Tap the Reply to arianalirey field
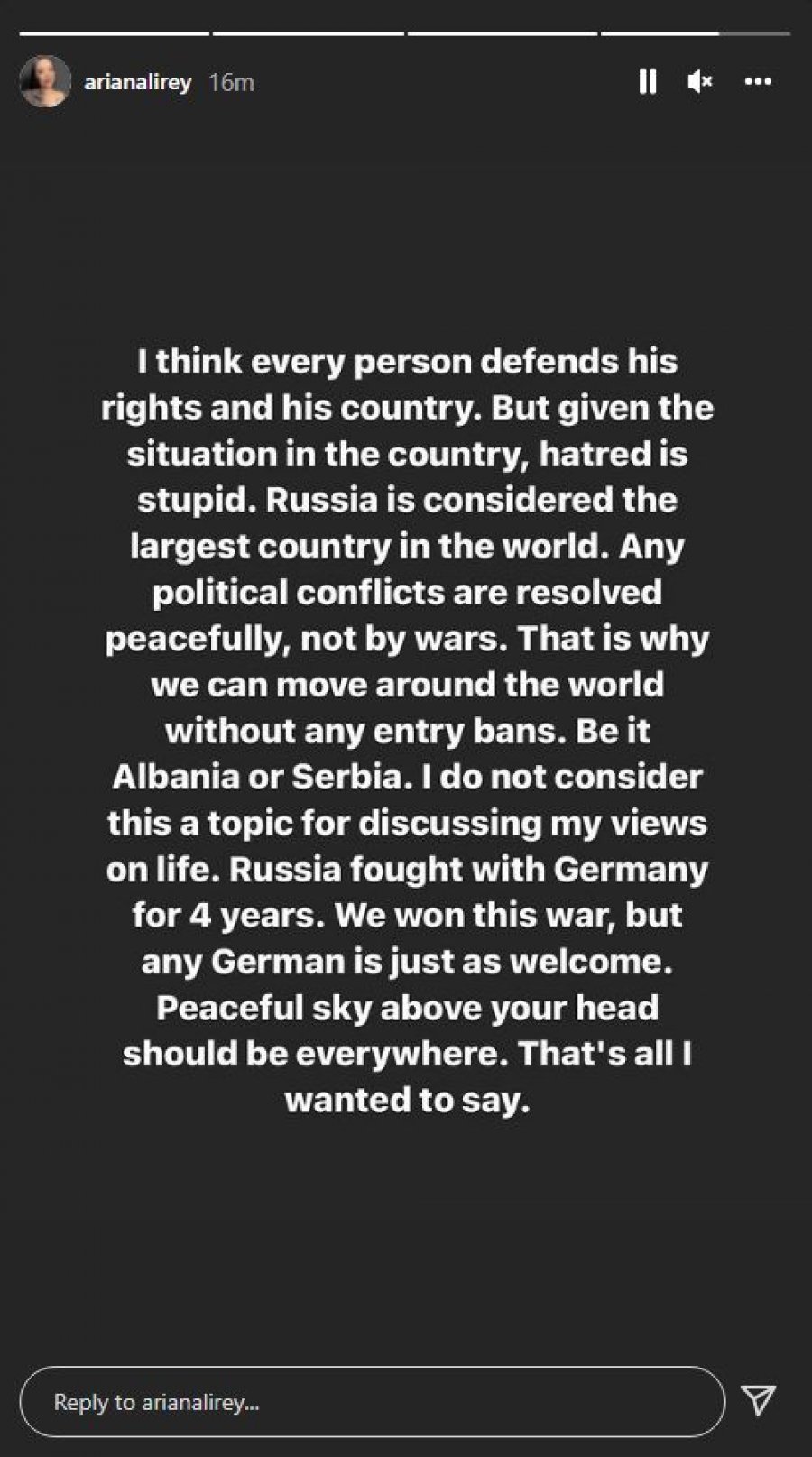Screen dimensions: 812x1457 372,1402
